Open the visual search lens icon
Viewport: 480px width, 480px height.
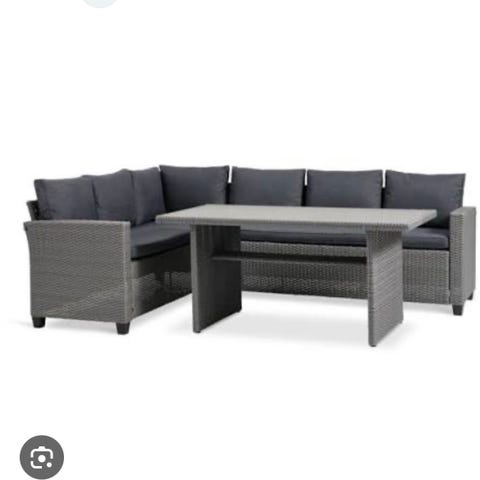[42, 457]
